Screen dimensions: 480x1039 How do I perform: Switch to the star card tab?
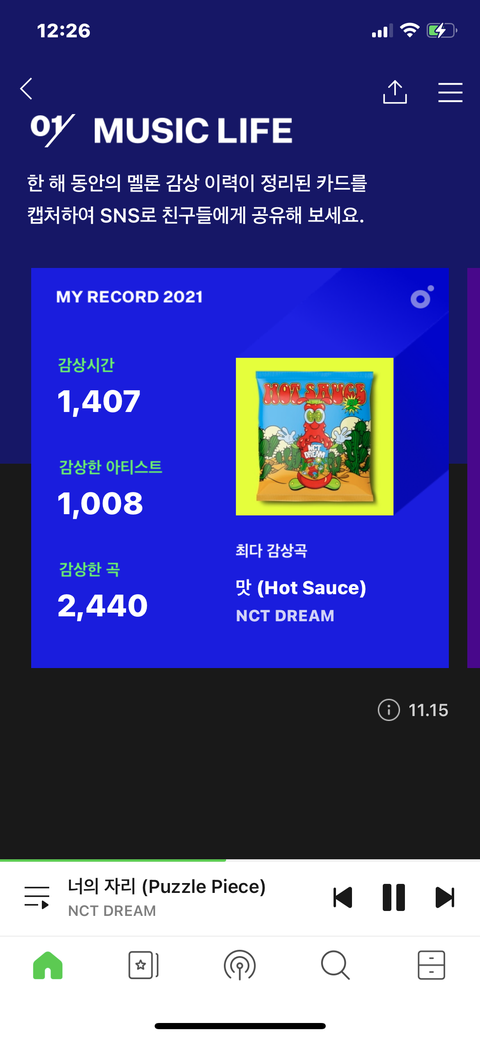(144, 965)
